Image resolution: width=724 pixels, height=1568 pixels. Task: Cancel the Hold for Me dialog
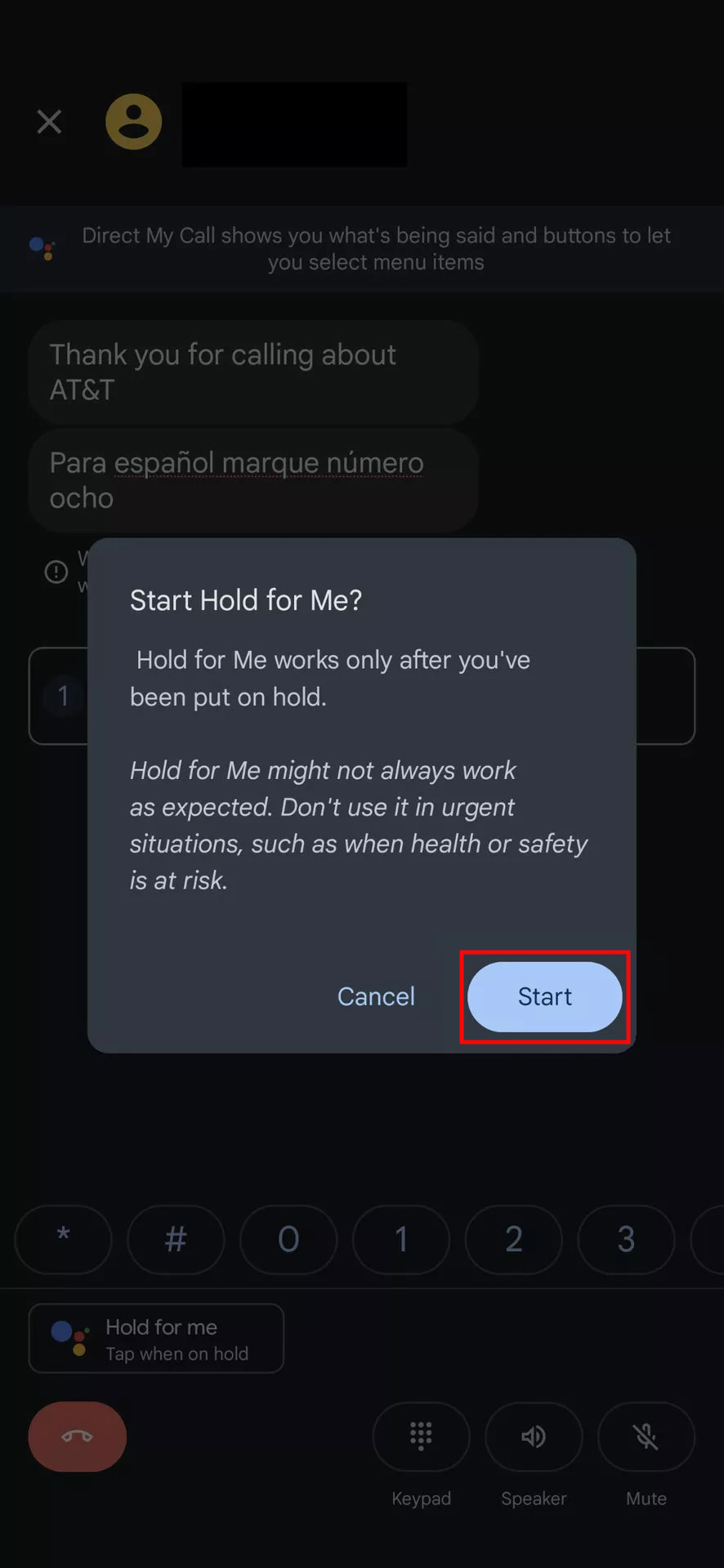coord(376,996)
